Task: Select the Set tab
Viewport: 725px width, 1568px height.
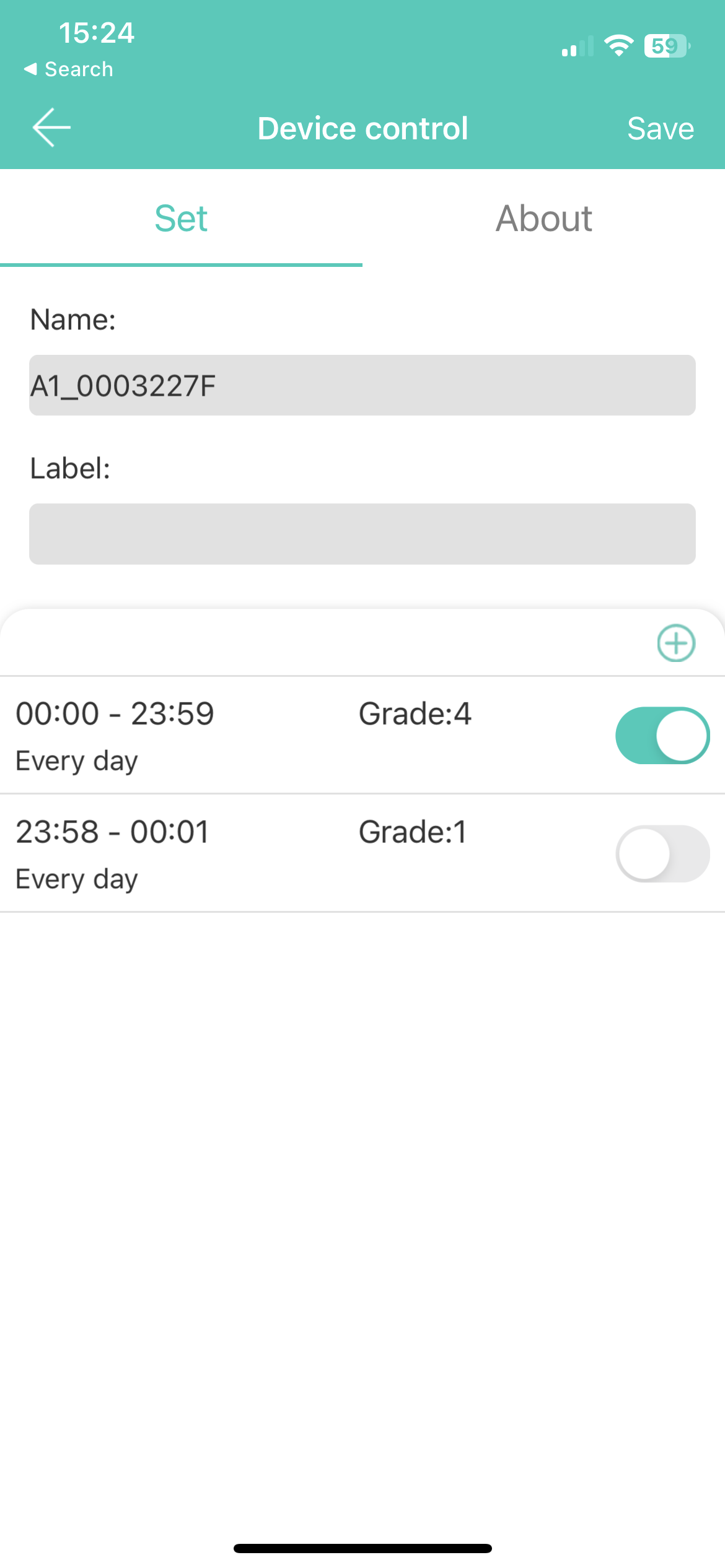Action: (x=181, y=219)
